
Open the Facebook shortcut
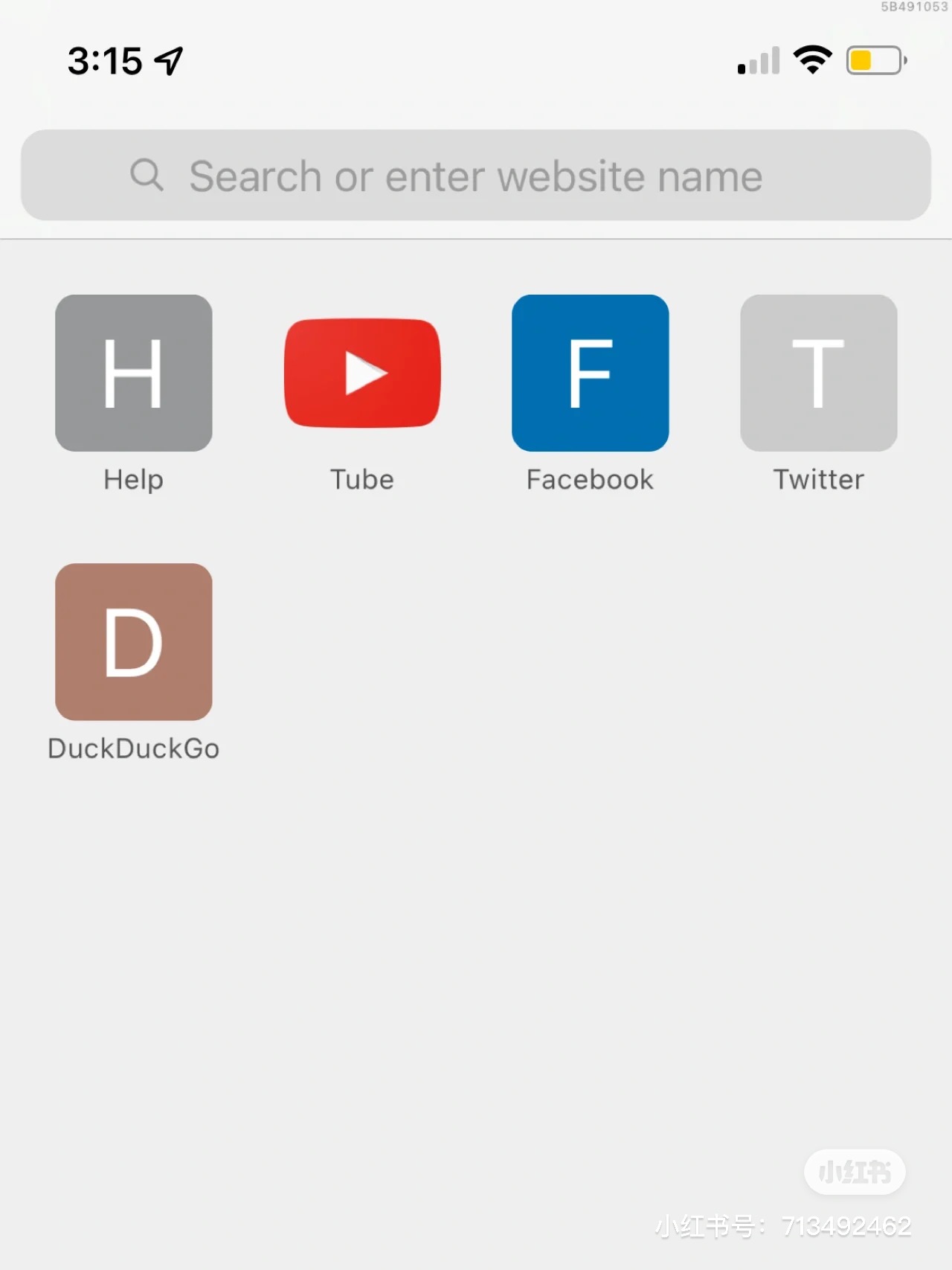click(x=590, y=373)
